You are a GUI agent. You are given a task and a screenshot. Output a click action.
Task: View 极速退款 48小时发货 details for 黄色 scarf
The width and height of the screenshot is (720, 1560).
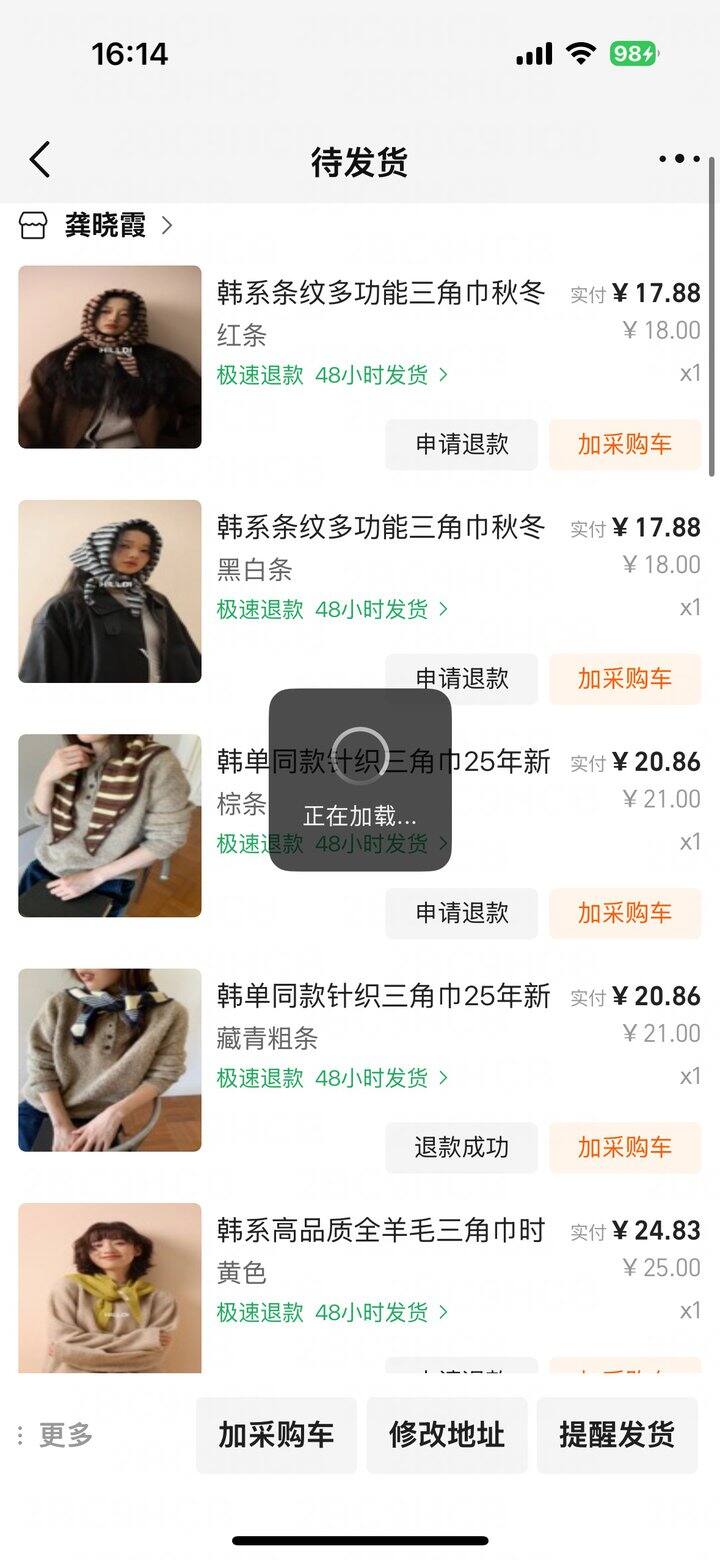pos(332,1311)
